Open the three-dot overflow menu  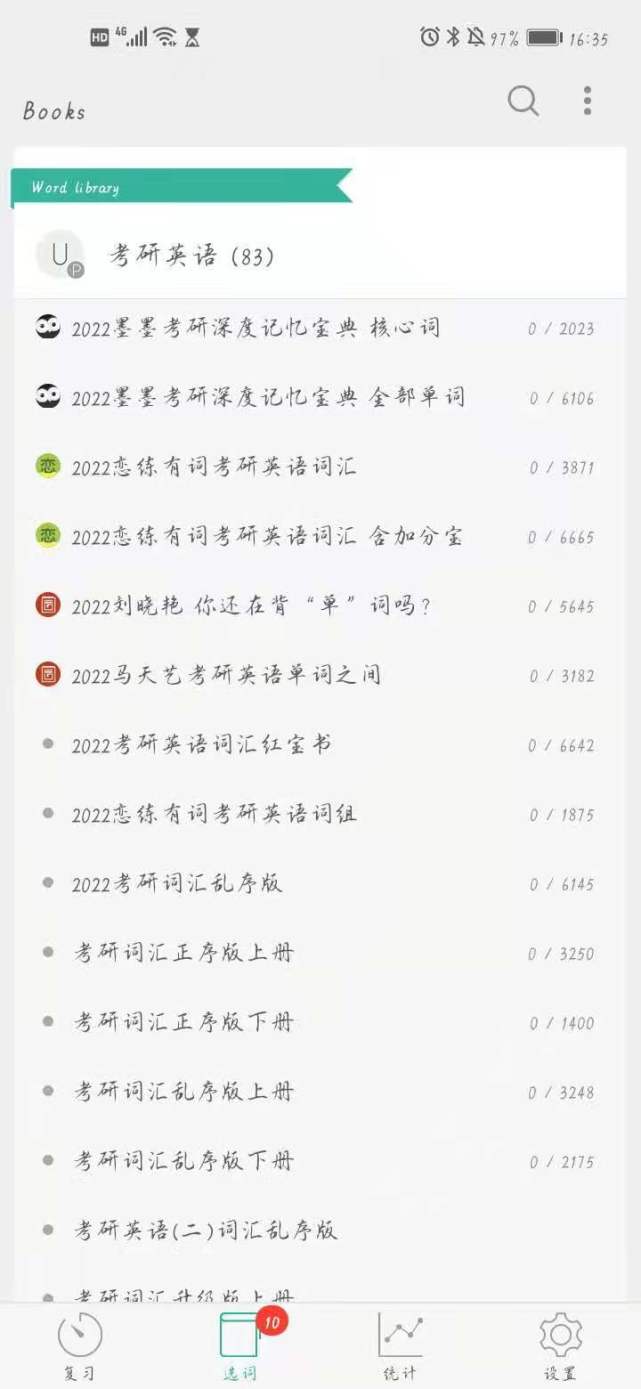(587, 100)
